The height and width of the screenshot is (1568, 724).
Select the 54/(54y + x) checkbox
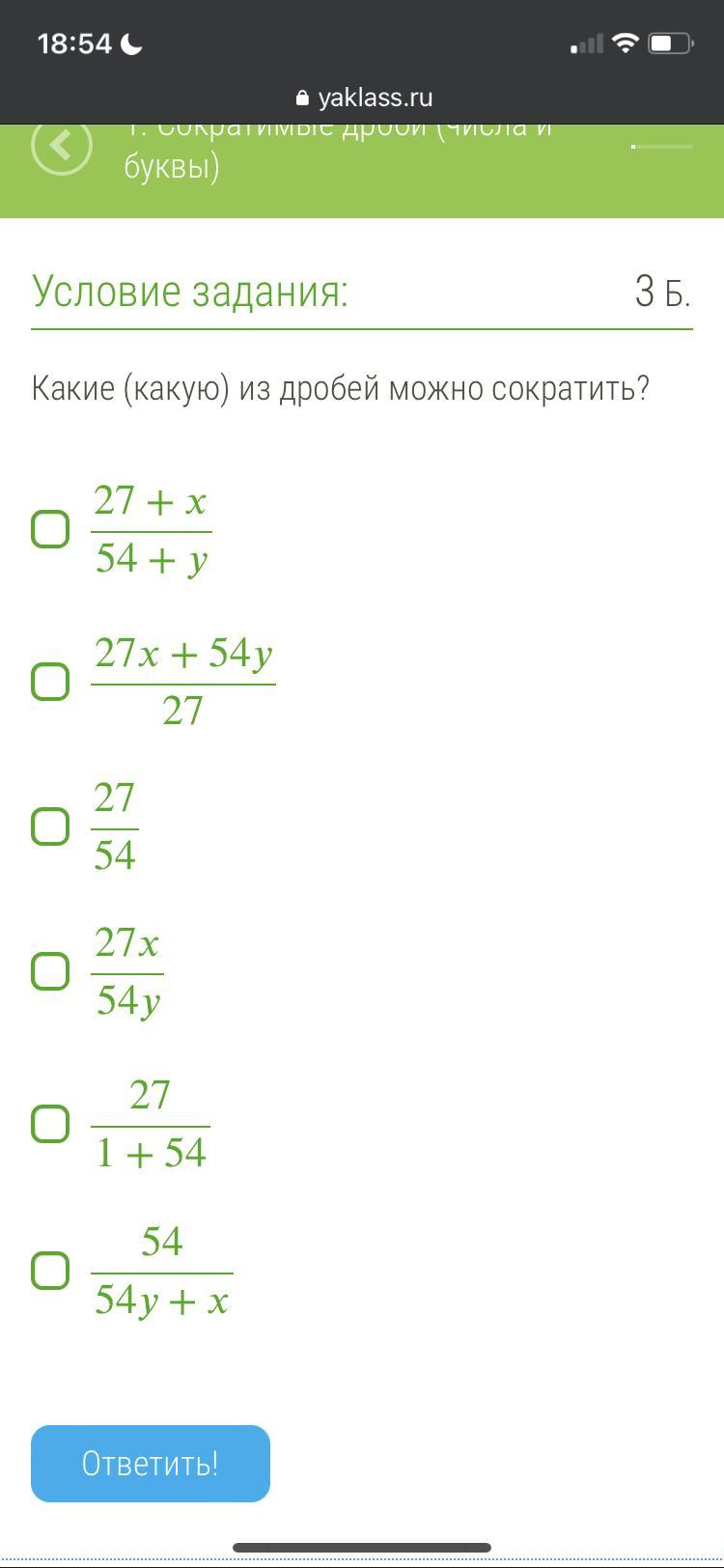50,1271
